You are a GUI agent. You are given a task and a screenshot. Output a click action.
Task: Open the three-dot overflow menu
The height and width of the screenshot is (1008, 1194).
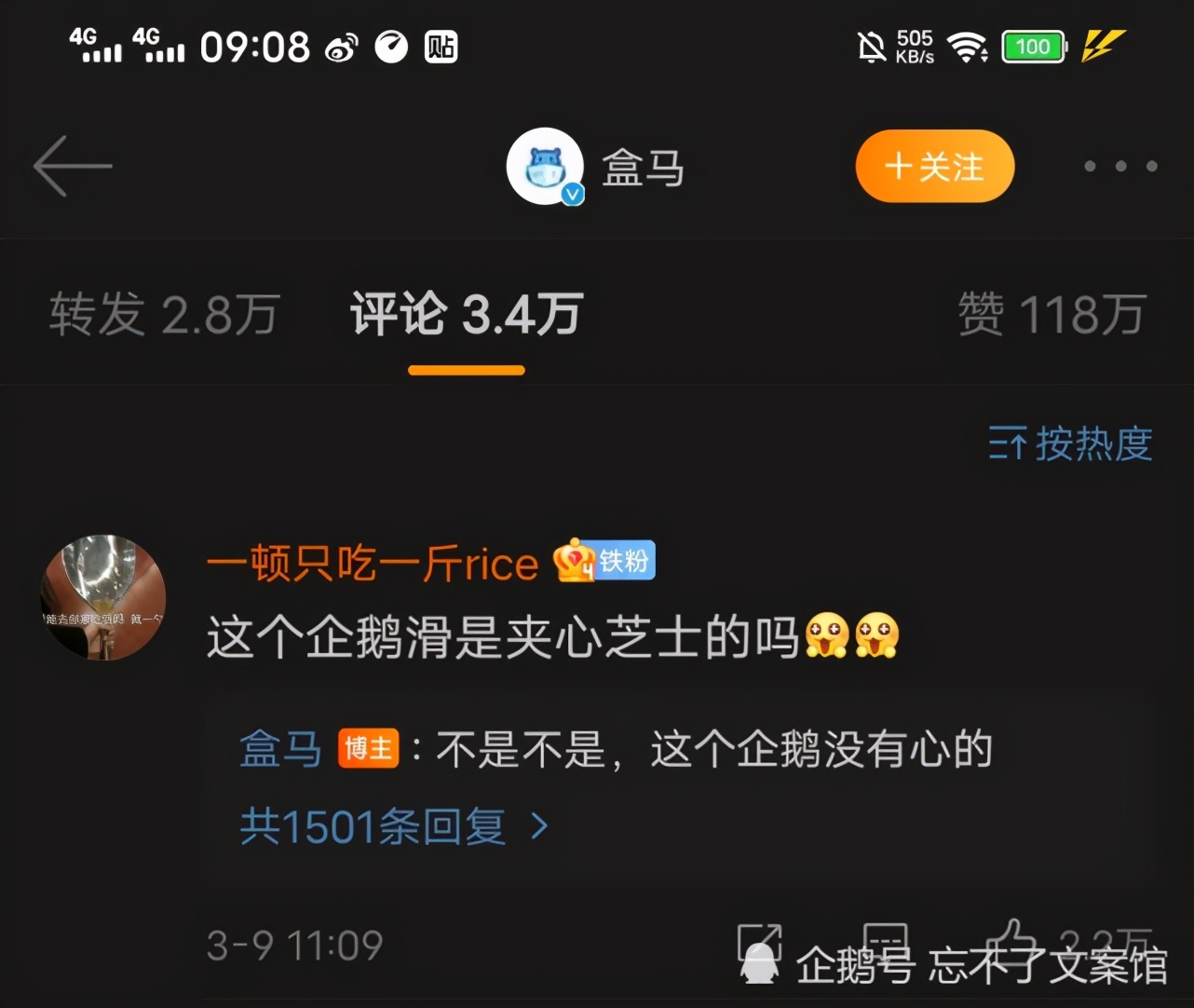(1120, 167)
